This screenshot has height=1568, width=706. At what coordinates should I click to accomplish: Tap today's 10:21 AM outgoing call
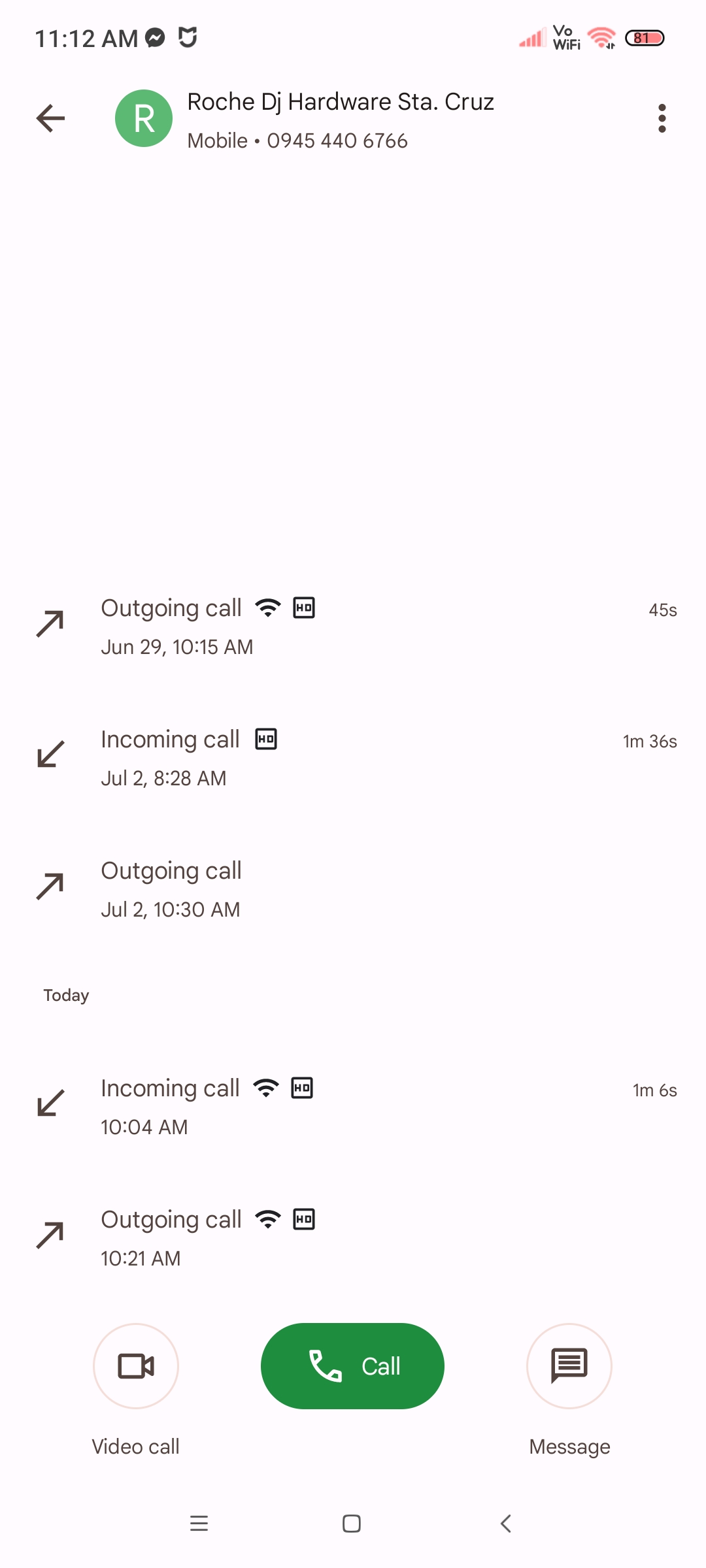click(353, 1238)
